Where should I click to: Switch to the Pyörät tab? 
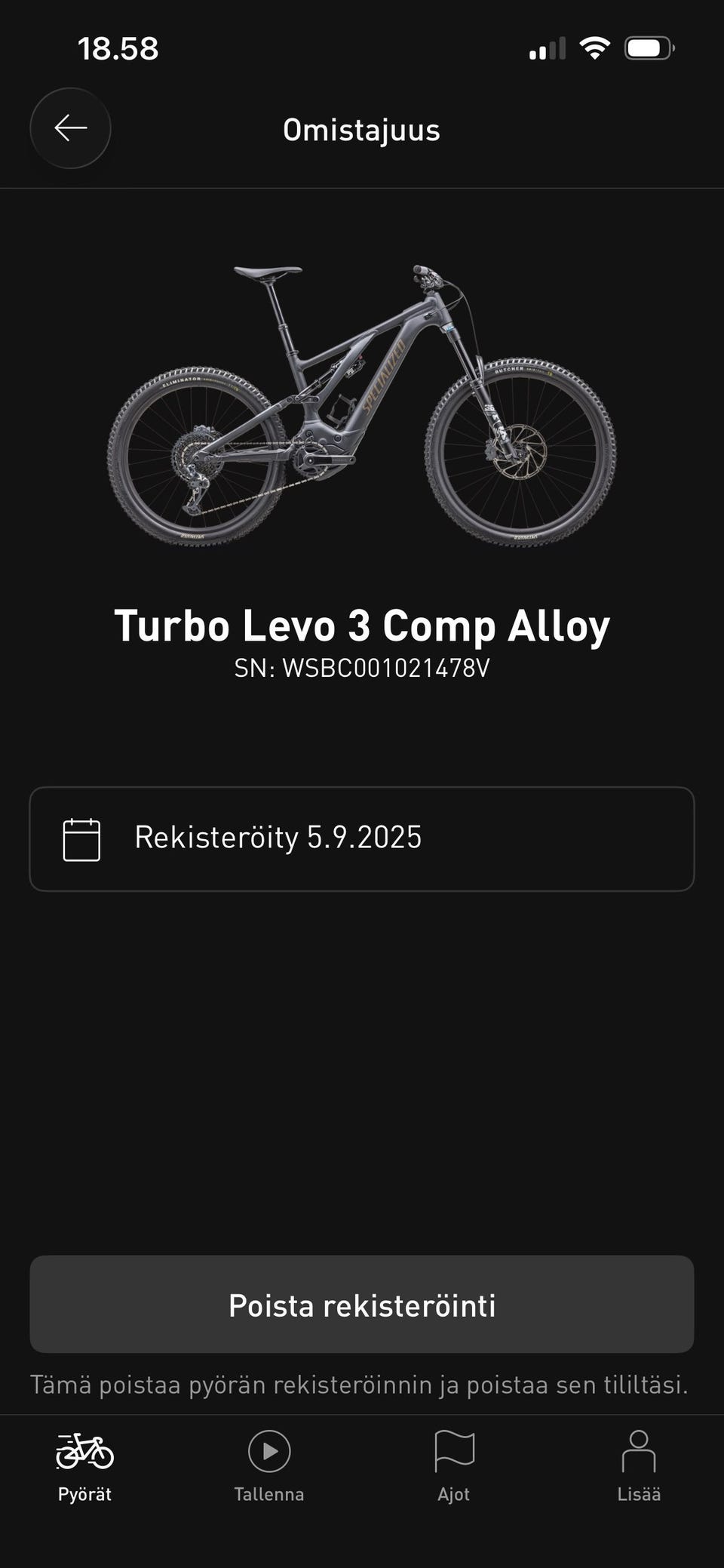pyautogui.click(x=84, y=1467)
